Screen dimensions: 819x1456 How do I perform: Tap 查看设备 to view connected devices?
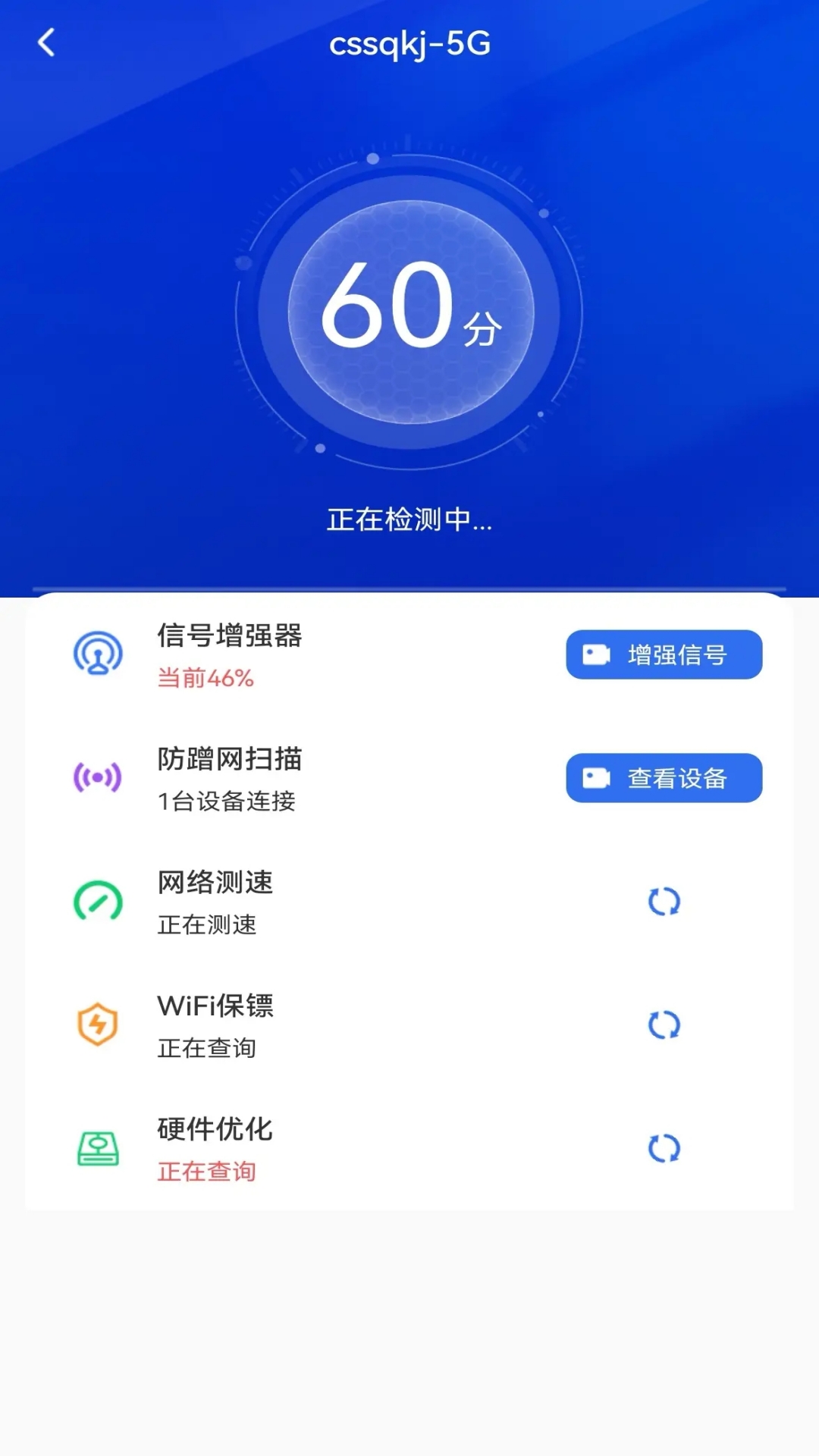click(x=664, y=778)
